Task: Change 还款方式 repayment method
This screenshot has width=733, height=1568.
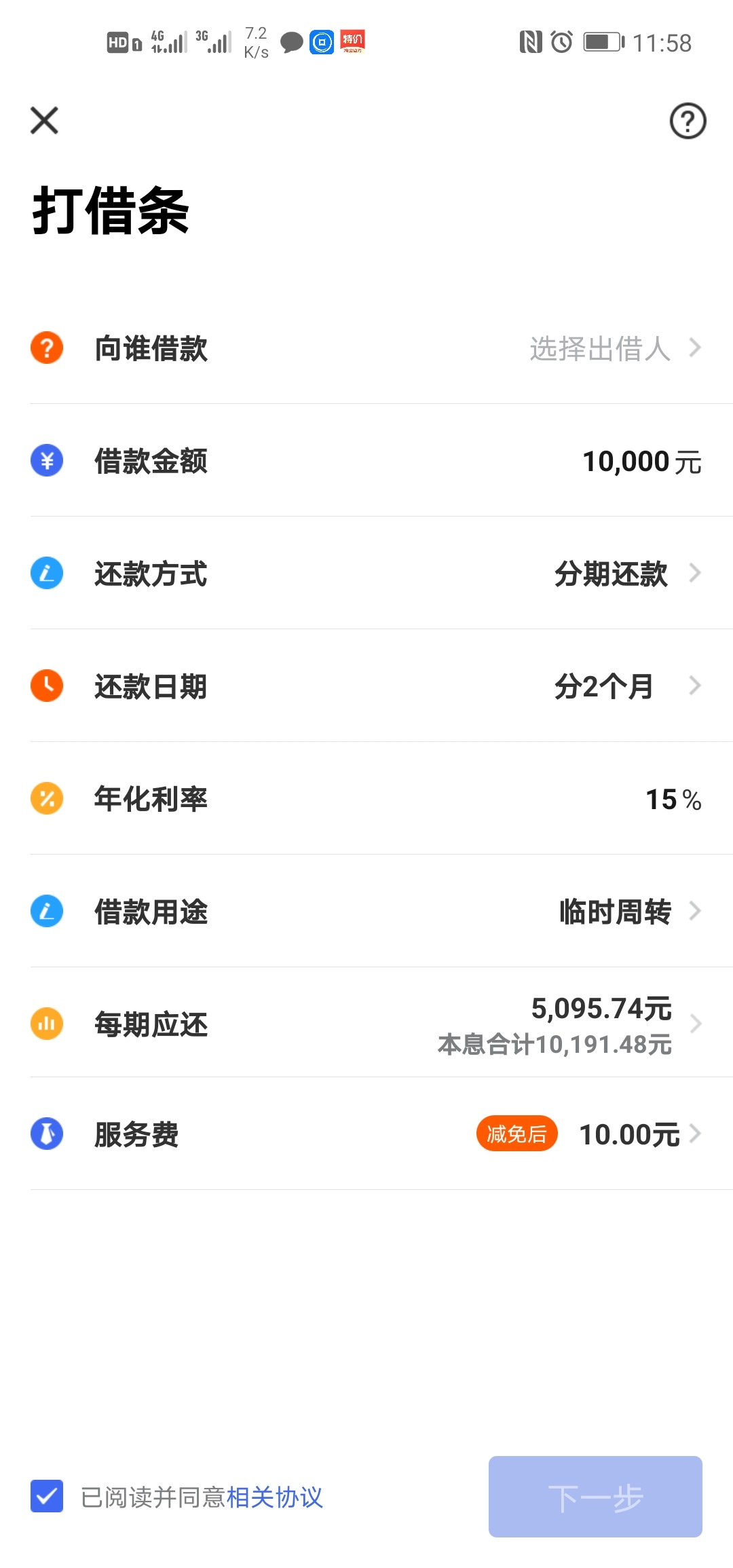Action: tap(366, 574)
